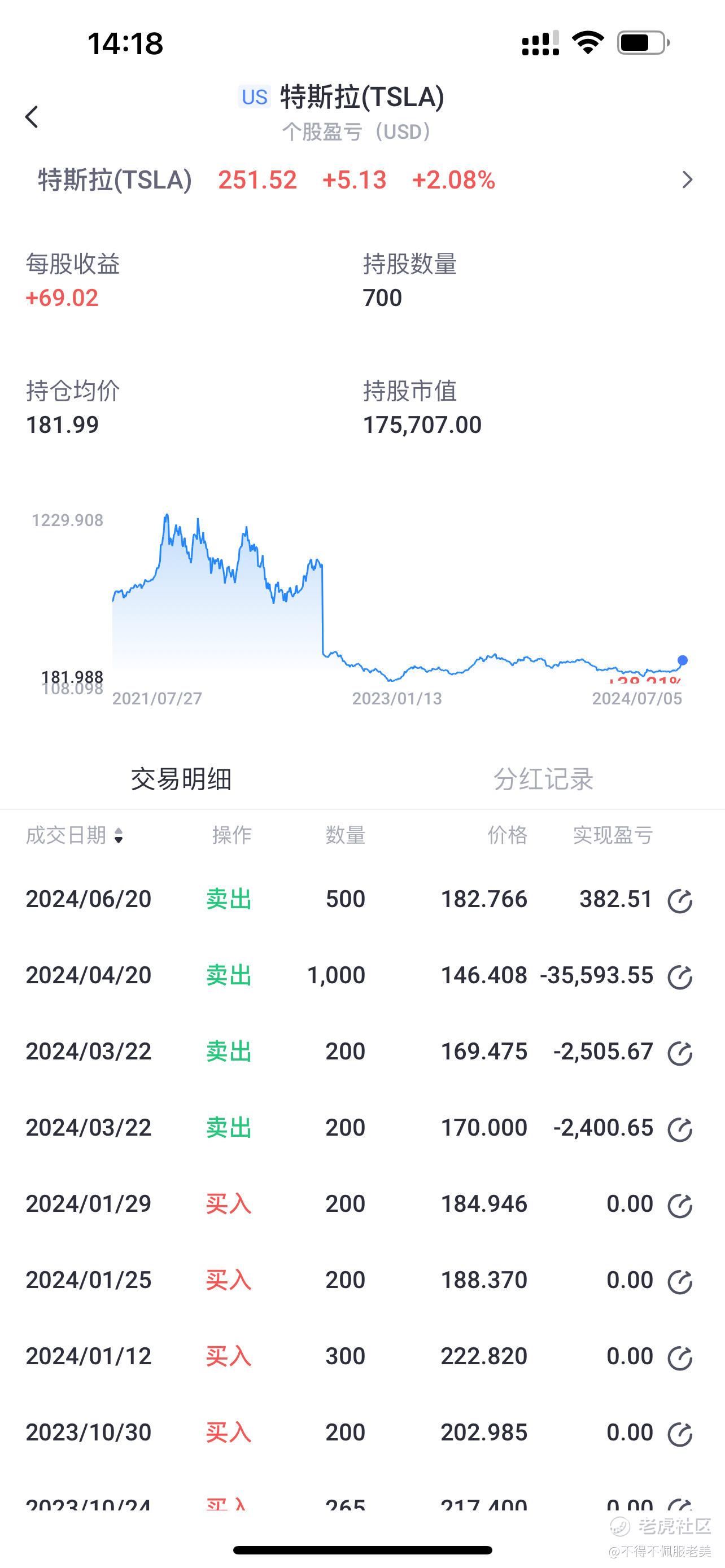725x1568 pixels.
Task: Open share icon for 2024/01/25 buy
Action: [x=679, y=1281]
